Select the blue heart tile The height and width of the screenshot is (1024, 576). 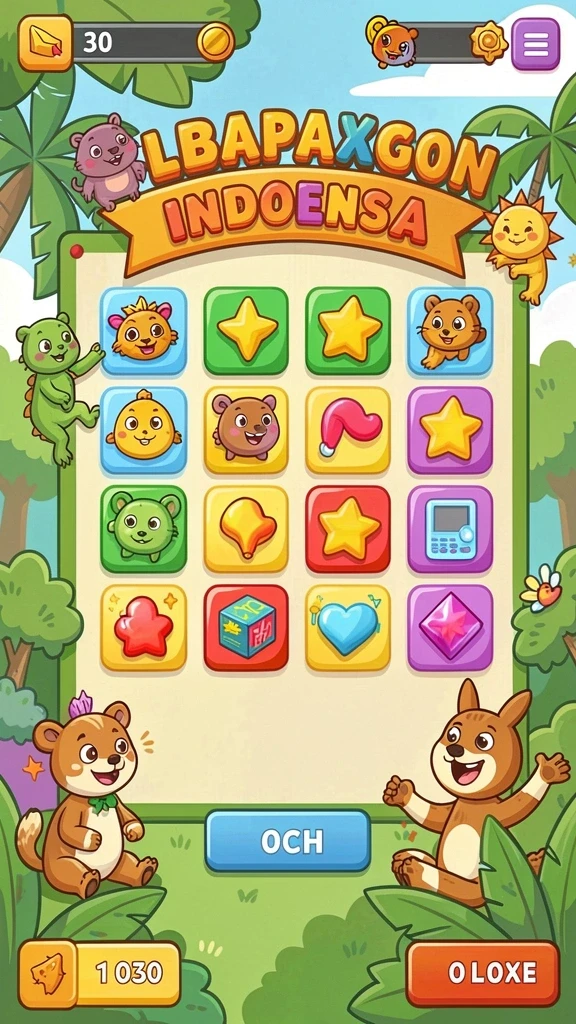[x=348, y=628]
